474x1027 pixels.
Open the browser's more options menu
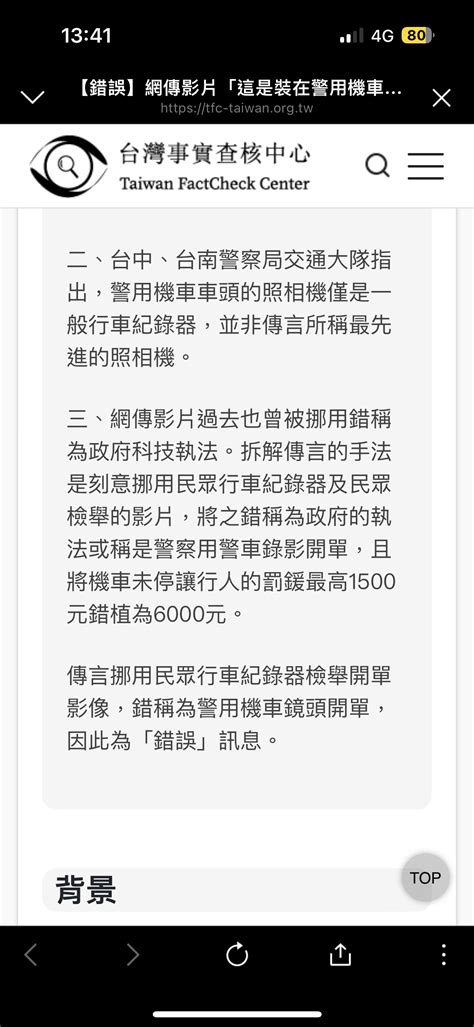tap(443, 954)
